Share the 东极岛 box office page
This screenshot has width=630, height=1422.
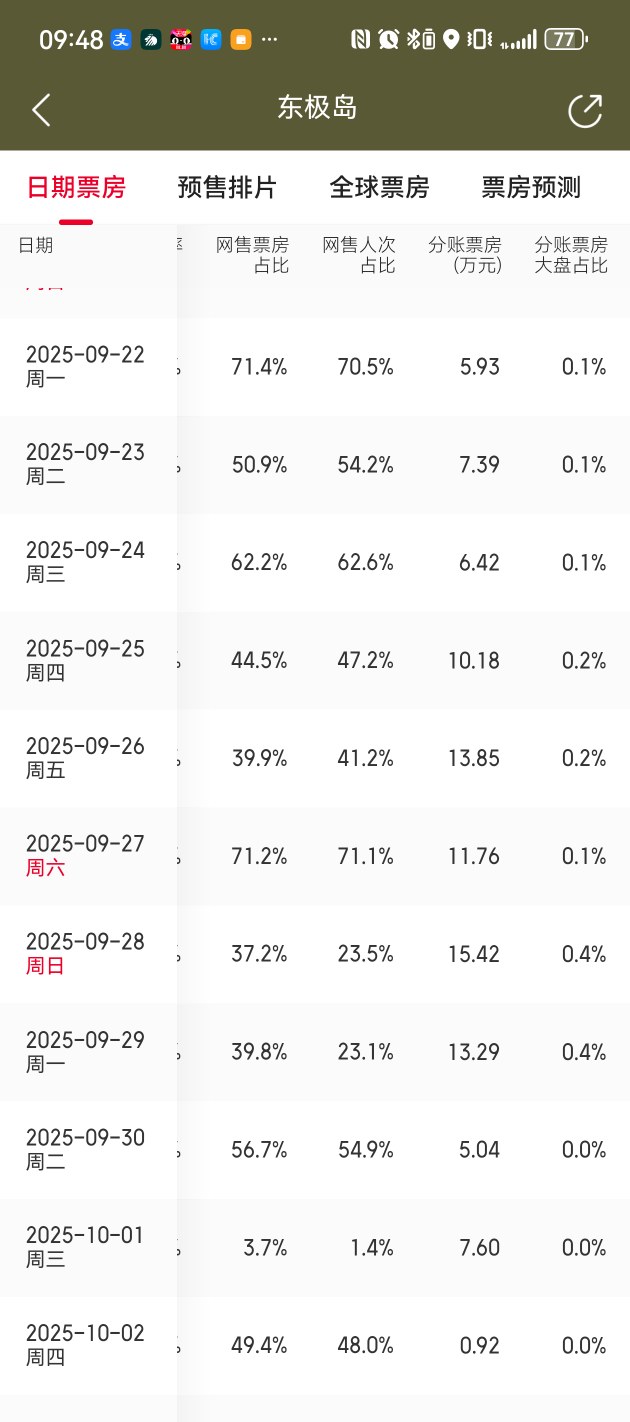(585, 110)
